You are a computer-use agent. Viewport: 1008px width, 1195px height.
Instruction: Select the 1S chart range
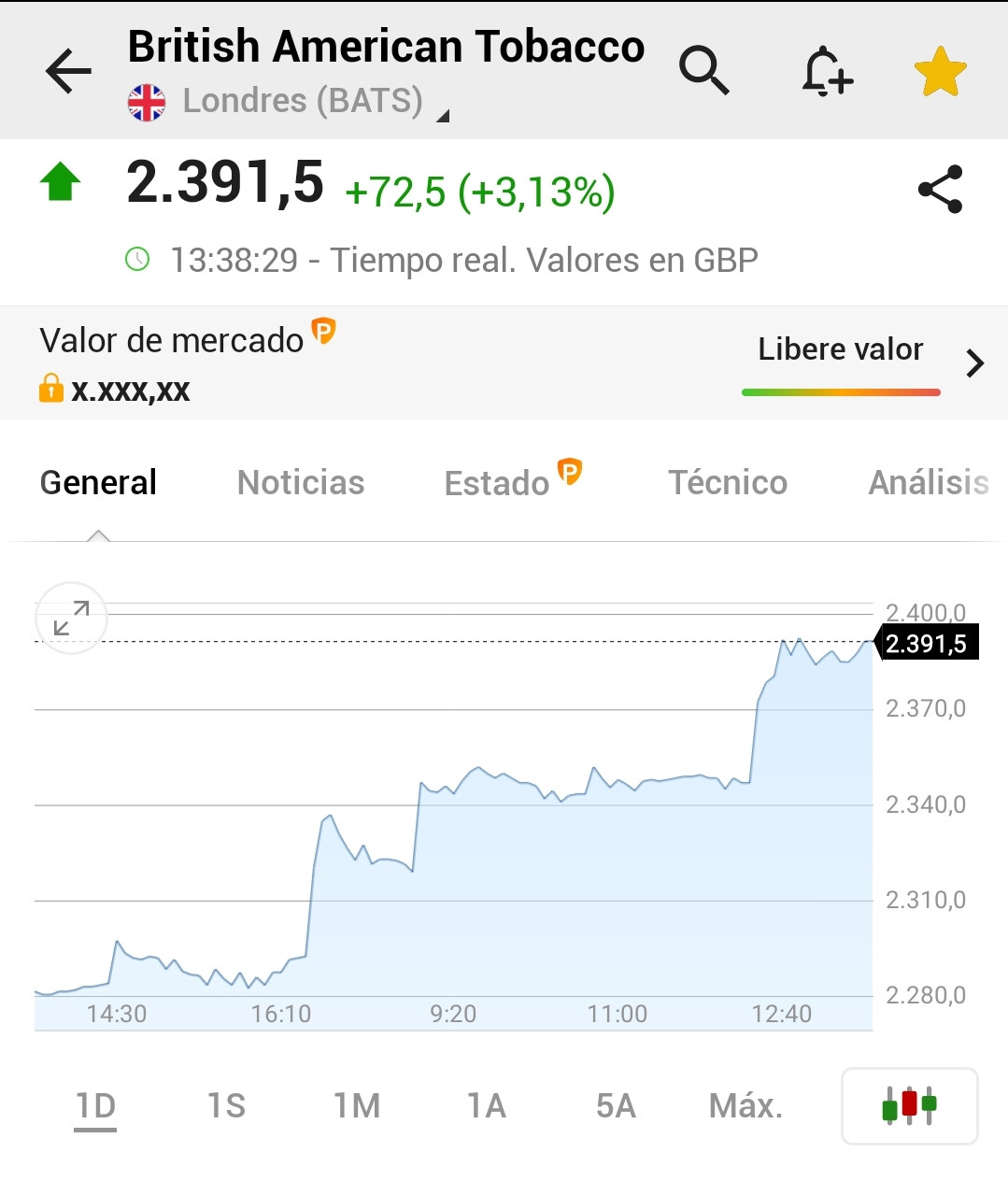[226, 1106]
